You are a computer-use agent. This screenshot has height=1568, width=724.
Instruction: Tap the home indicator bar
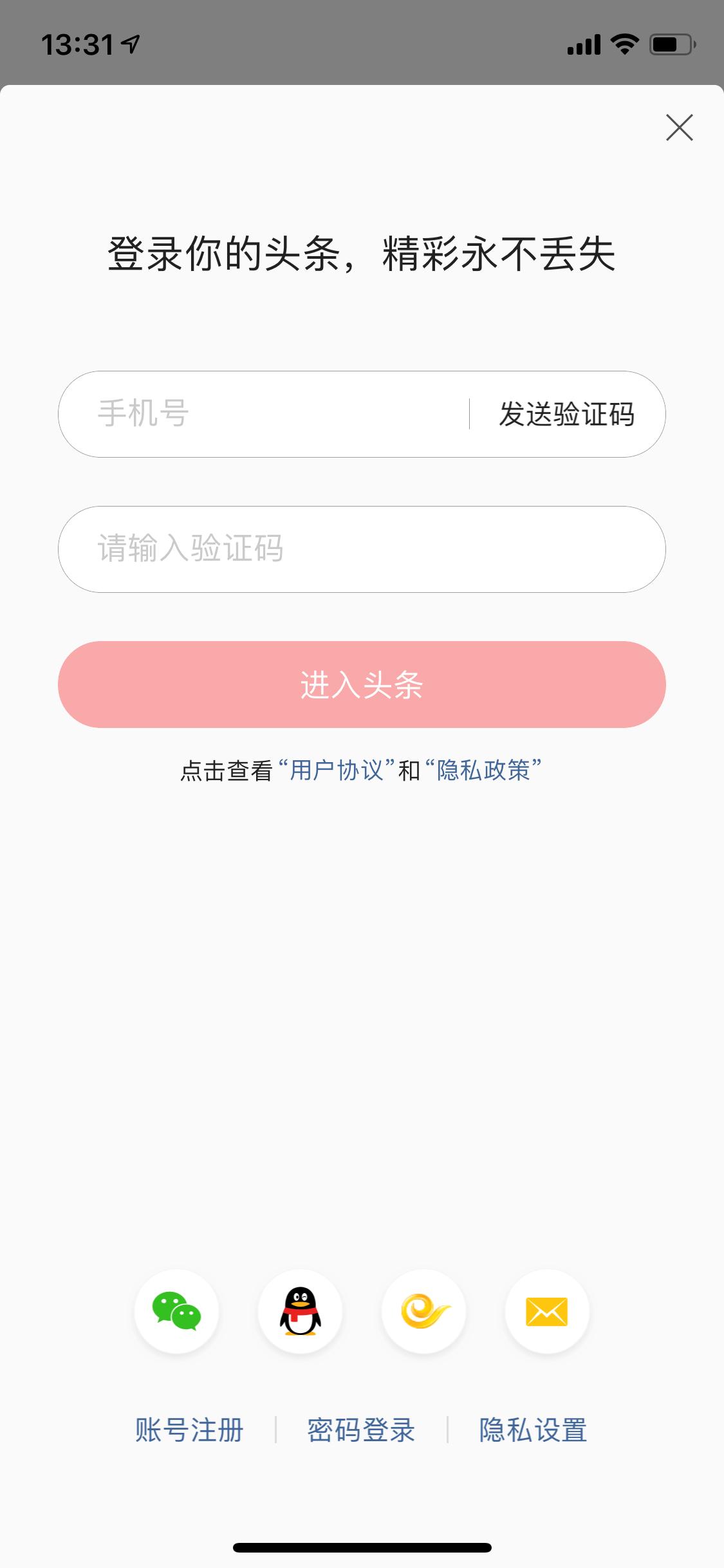click(362, 1547)
